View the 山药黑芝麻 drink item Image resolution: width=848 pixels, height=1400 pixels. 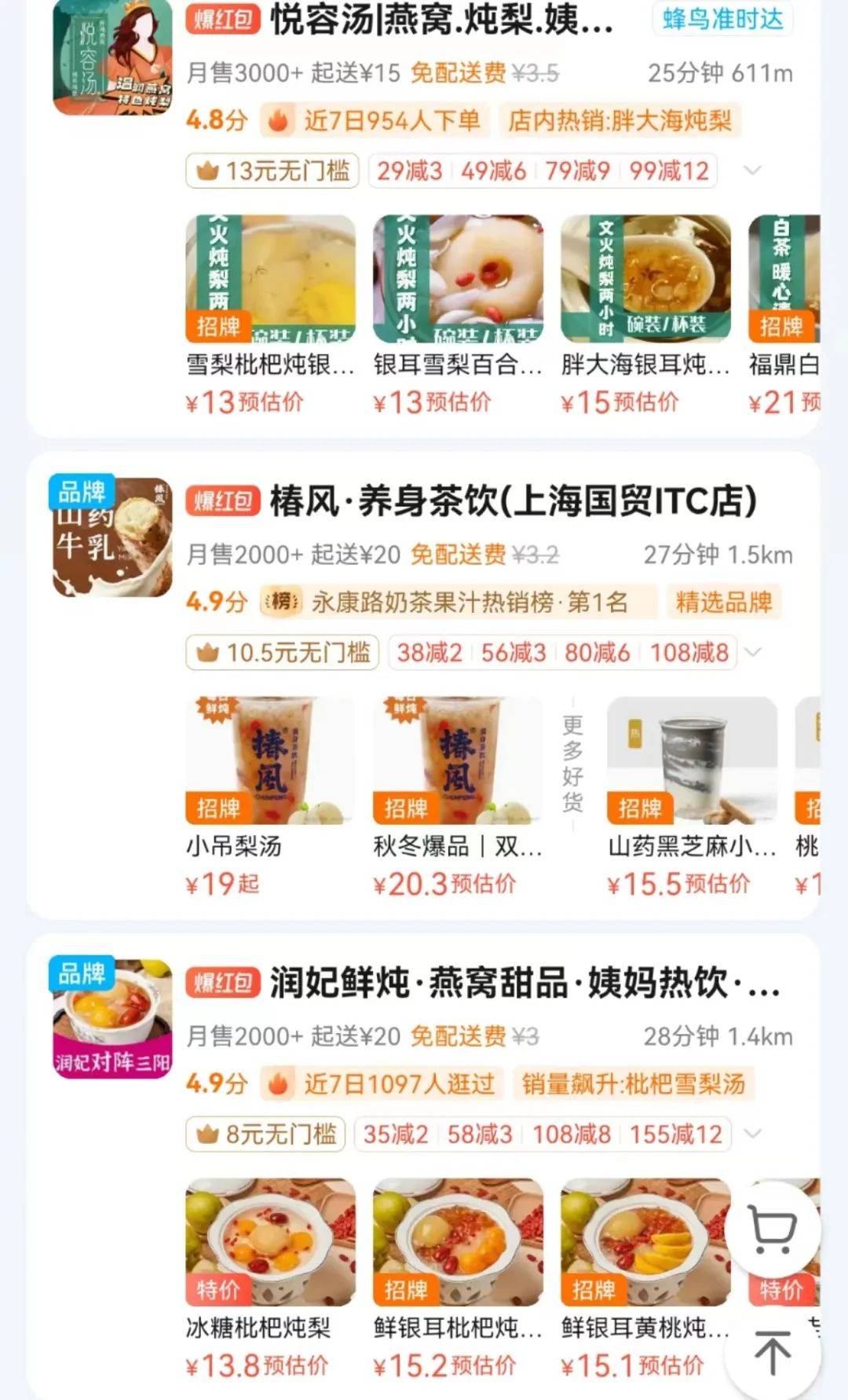tap(692, 760)
